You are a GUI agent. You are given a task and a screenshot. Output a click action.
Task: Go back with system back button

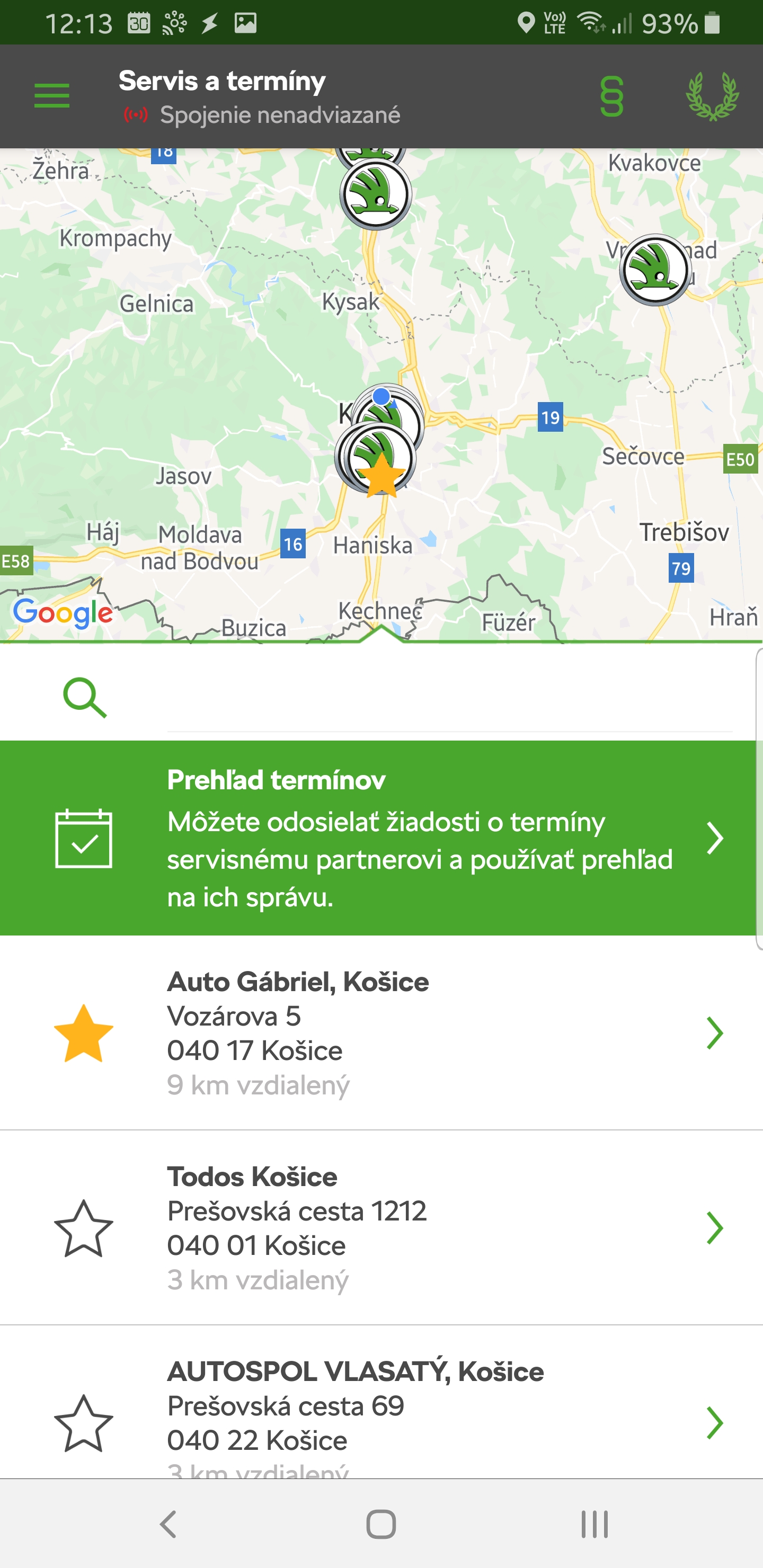(168, 1524)
